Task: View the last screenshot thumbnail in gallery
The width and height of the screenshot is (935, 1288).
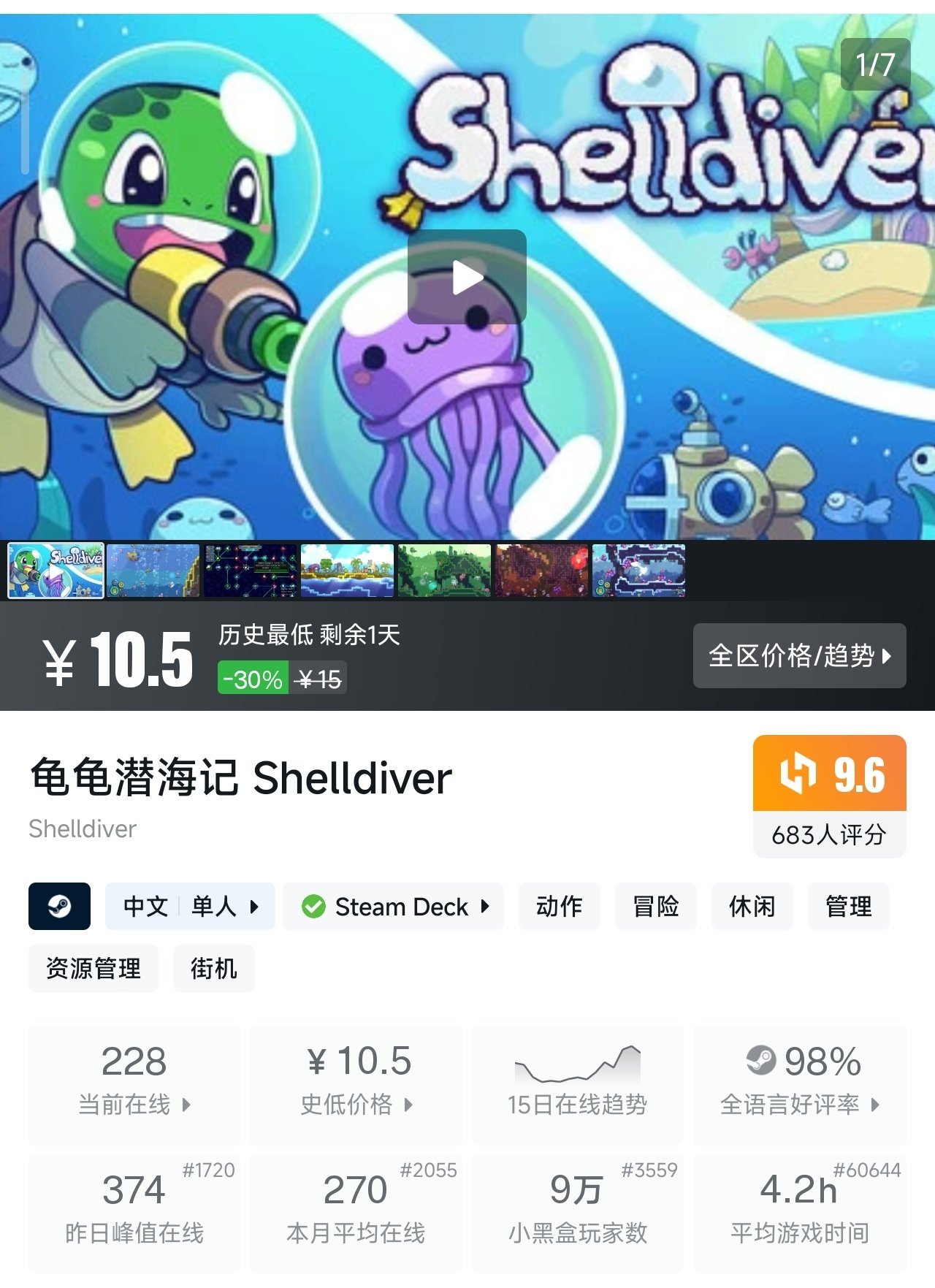Action: click(639, 571)
